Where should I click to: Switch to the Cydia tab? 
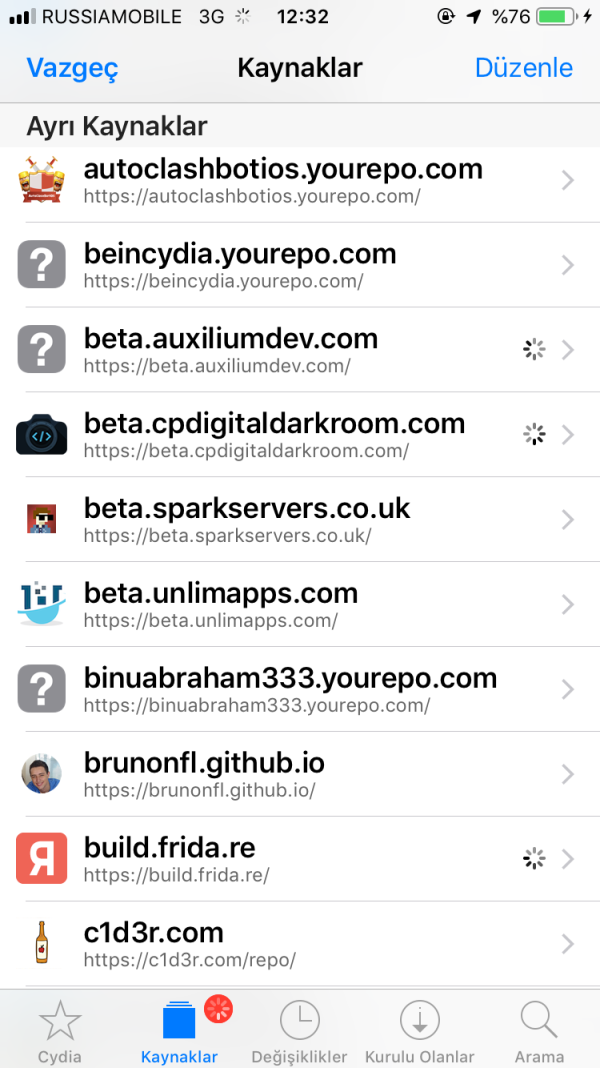click(x=60, y=1031)
